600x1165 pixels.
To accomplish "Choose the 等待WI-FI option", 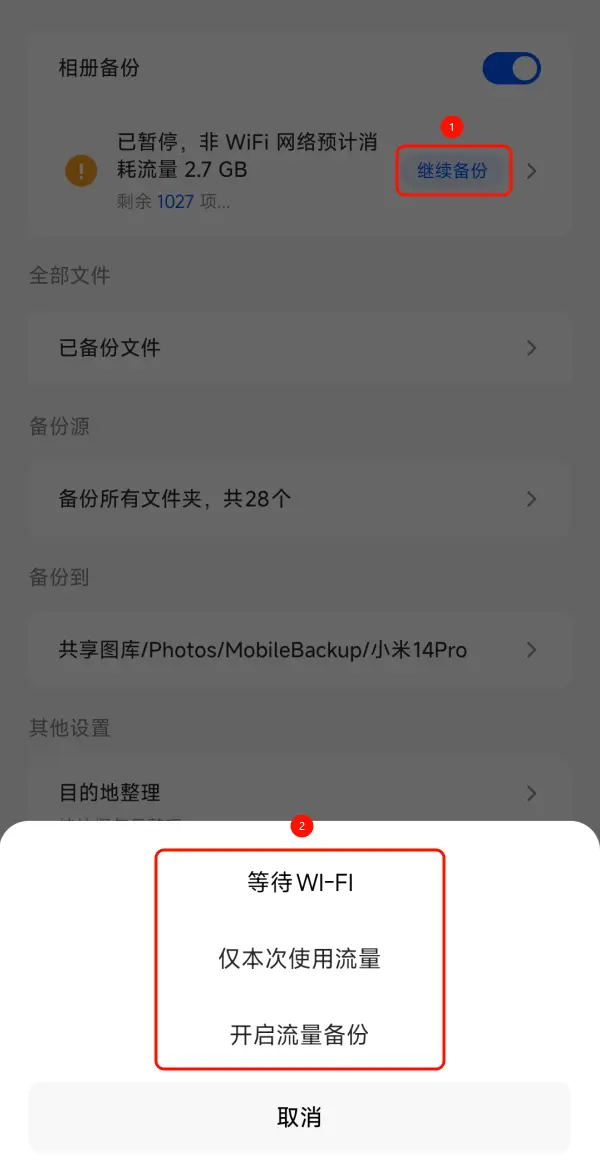I will pos(299,883).
